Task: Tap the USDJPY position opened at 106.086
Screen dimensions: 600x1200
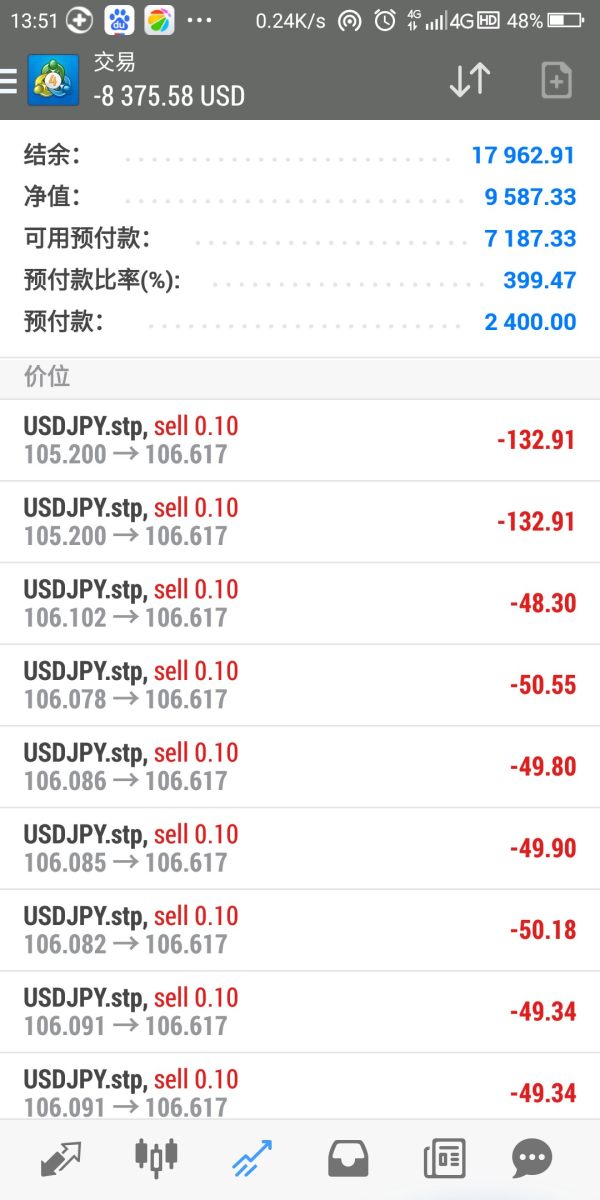Action: 300,767
